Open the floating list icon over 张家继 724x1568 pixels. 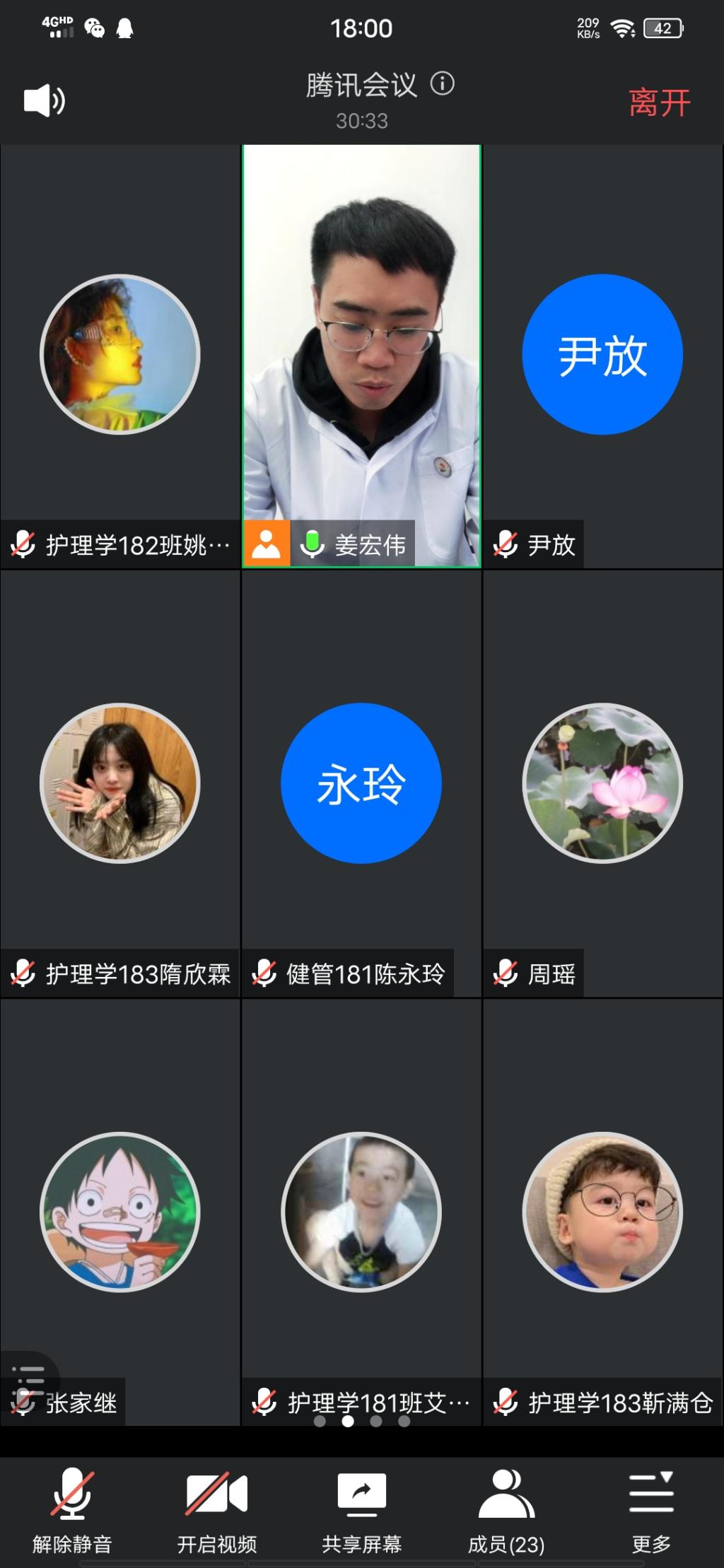point(28,1378)
